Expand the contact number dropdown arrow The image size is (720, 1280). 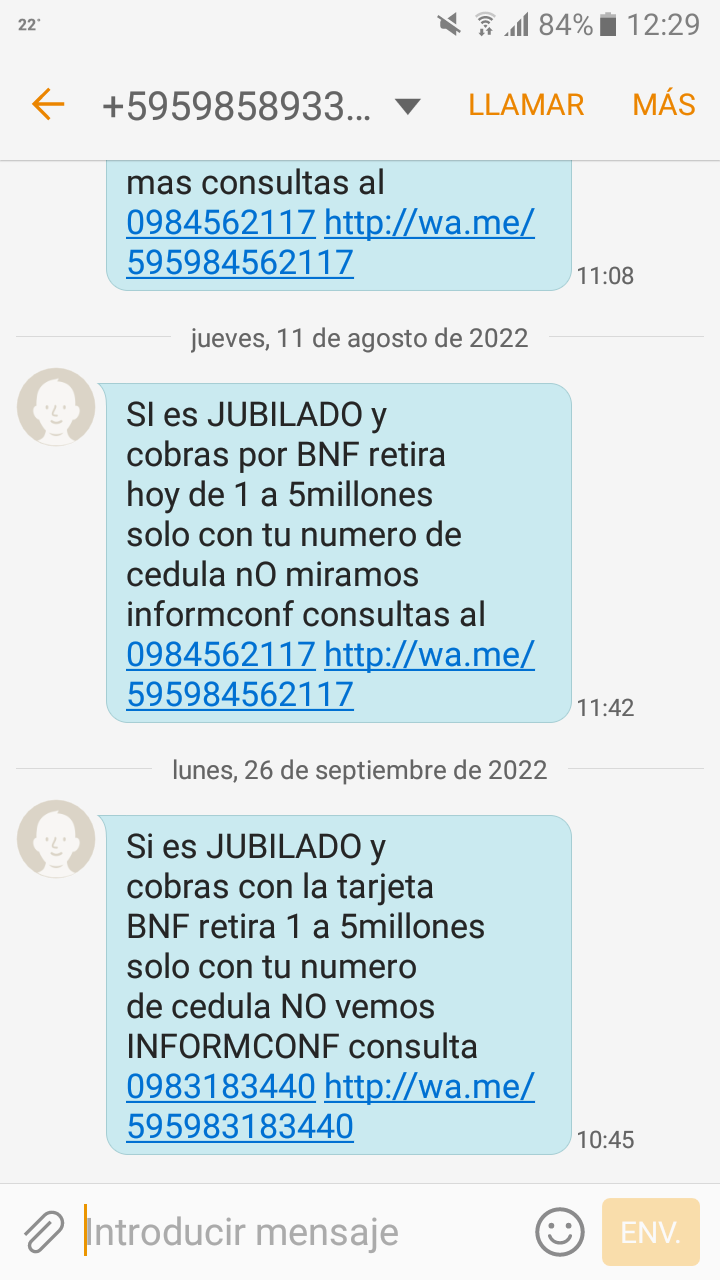[407, 106]
